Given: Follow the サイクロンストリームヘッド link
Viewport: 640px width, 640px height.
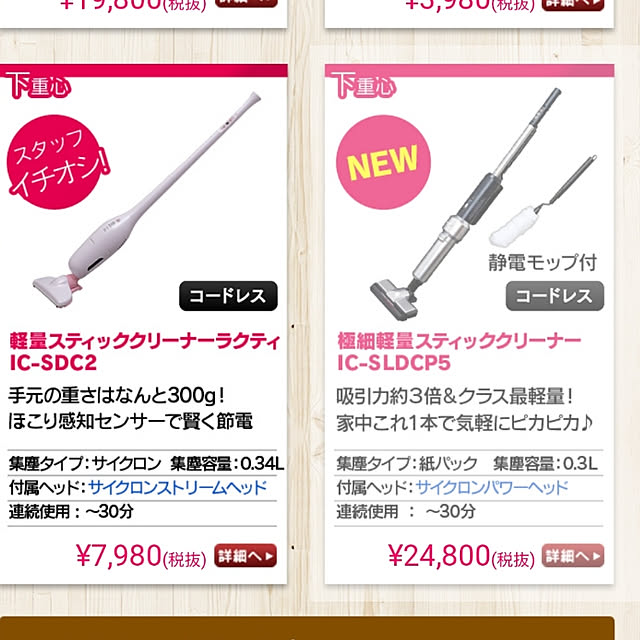Looking at the screenshot, I should [177, 488].
